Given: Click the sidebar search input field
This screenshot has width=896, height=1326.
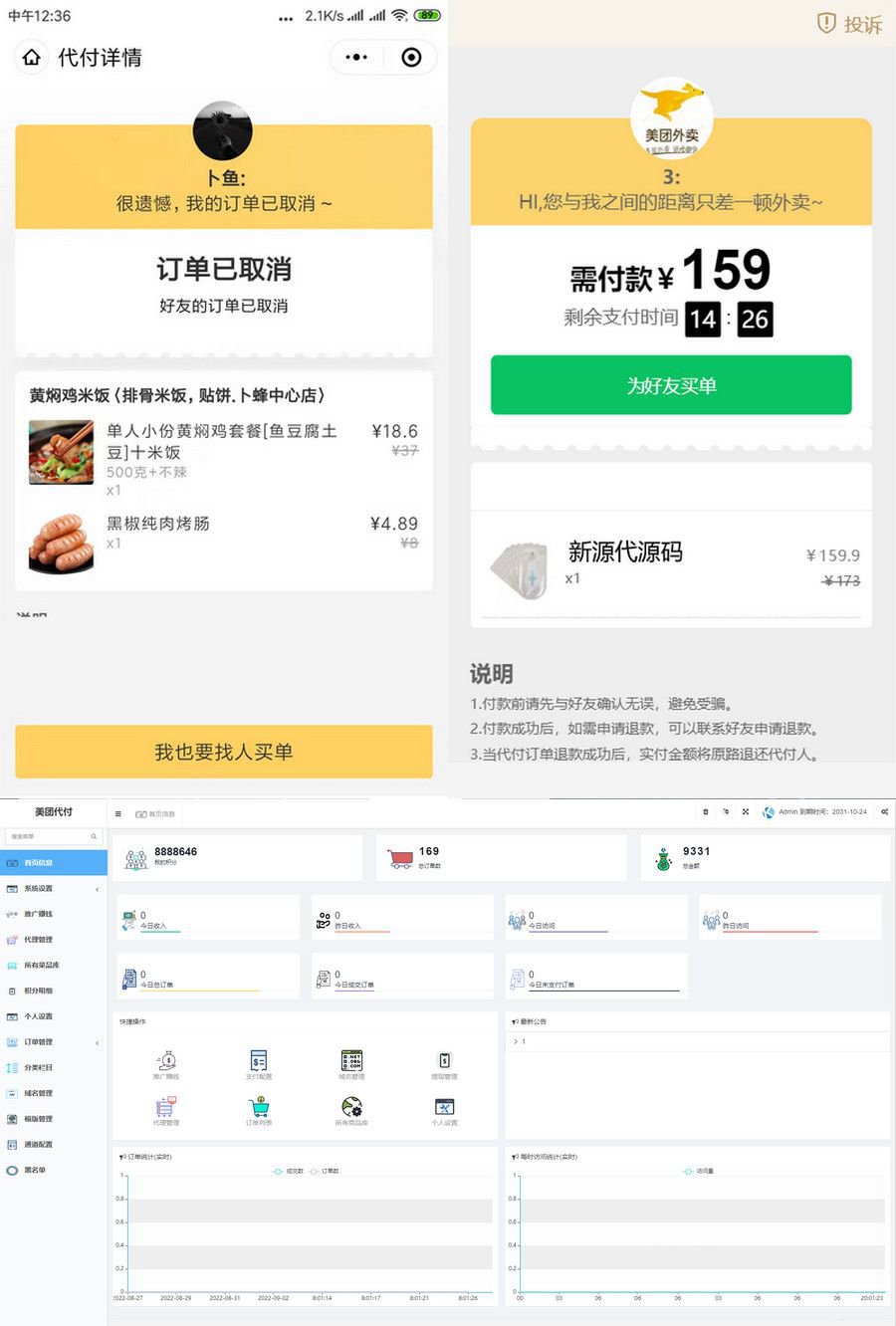Looking at the screenshot, I should click(50, 837).
